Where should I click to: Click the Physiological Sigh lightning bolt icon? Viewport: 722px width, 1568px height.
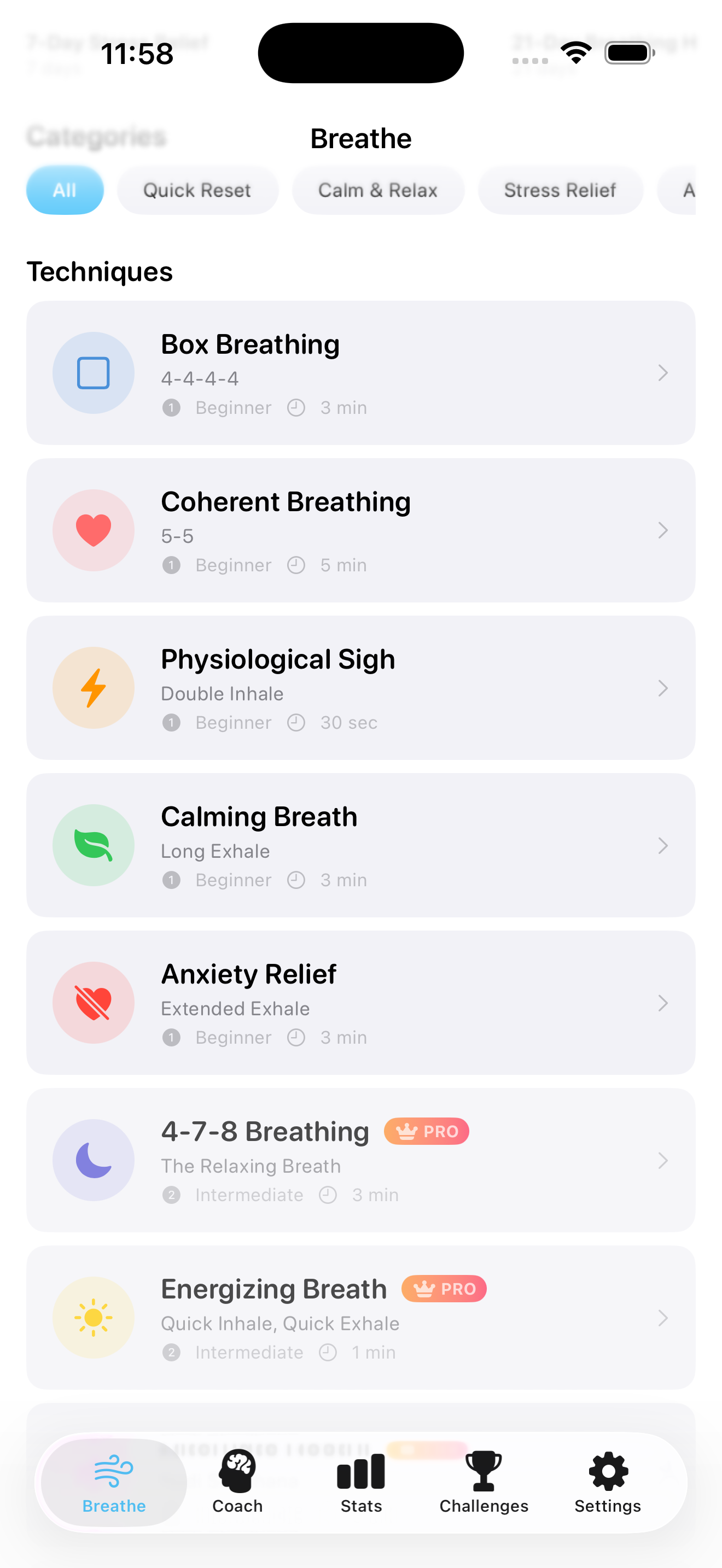click(92, 687)
